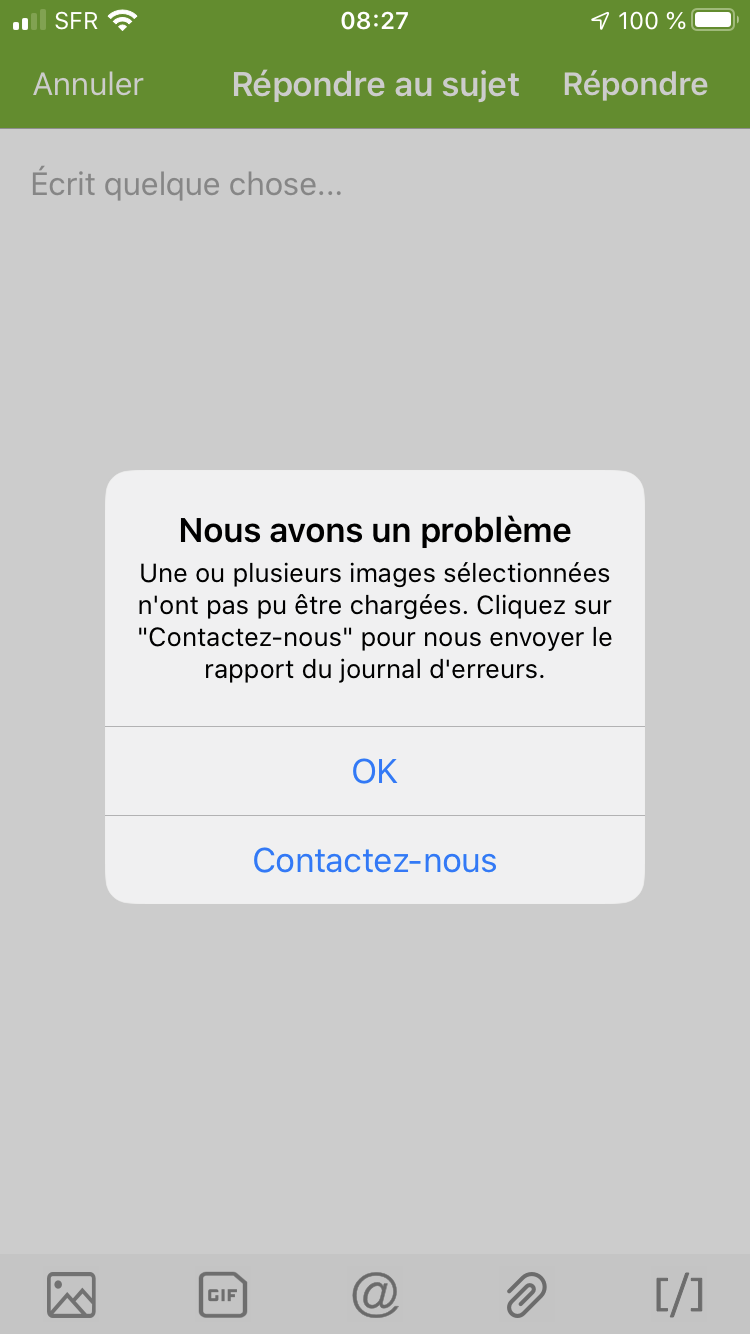Screen dimensions: 750x1334
Task: Open the image picker icon
Action: [71, 1295]
